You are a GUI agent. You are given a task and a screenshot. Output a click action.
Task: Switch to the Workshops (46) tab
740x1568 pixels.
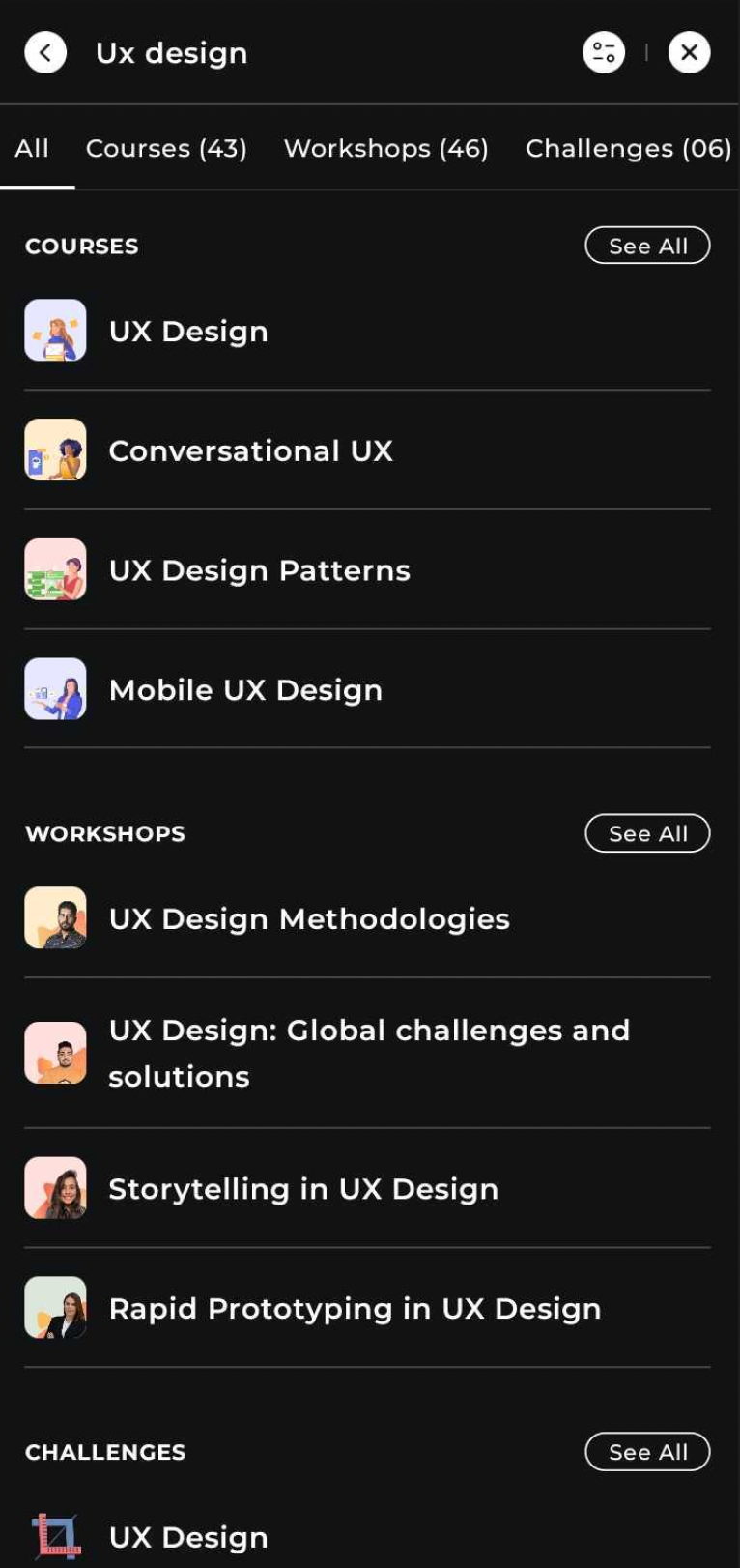(x=385, y=148)
